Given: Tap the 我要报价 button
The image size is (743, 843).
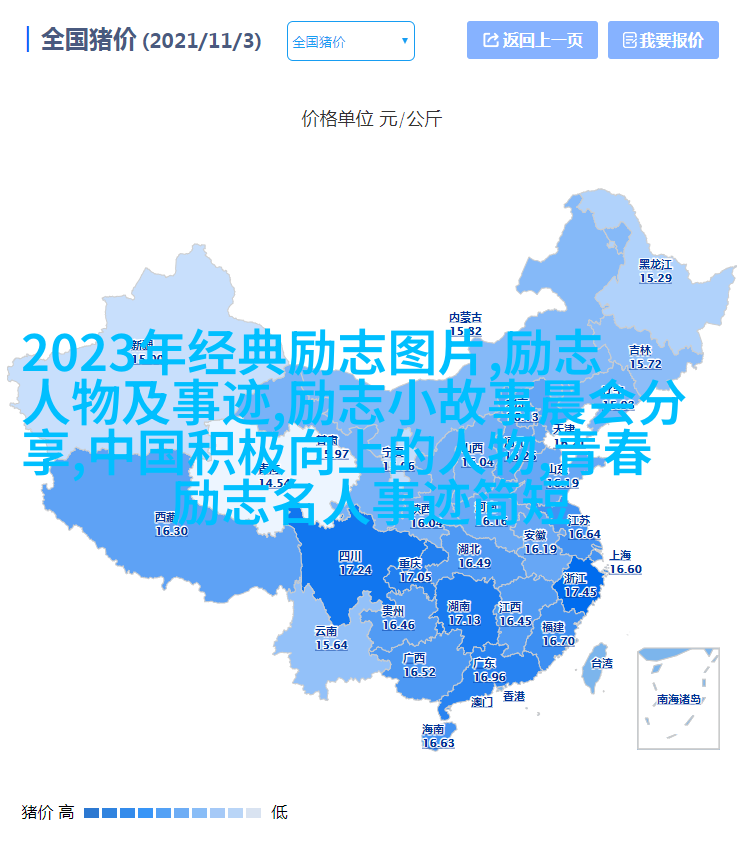Looking at the screenshot, I should point(663,40).
